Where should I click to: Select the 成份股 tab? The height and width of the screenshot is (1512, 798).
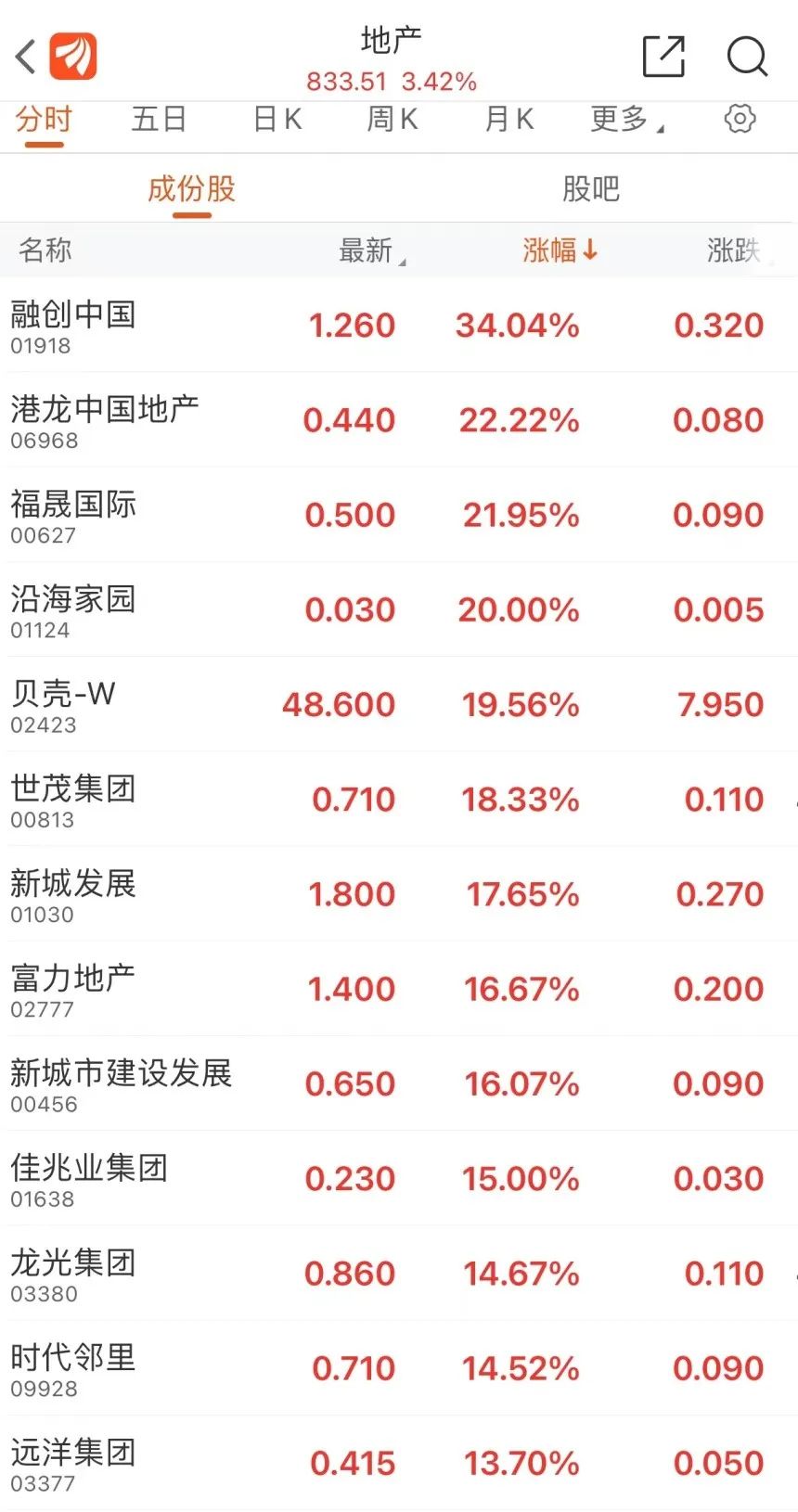tap(191, 188)
